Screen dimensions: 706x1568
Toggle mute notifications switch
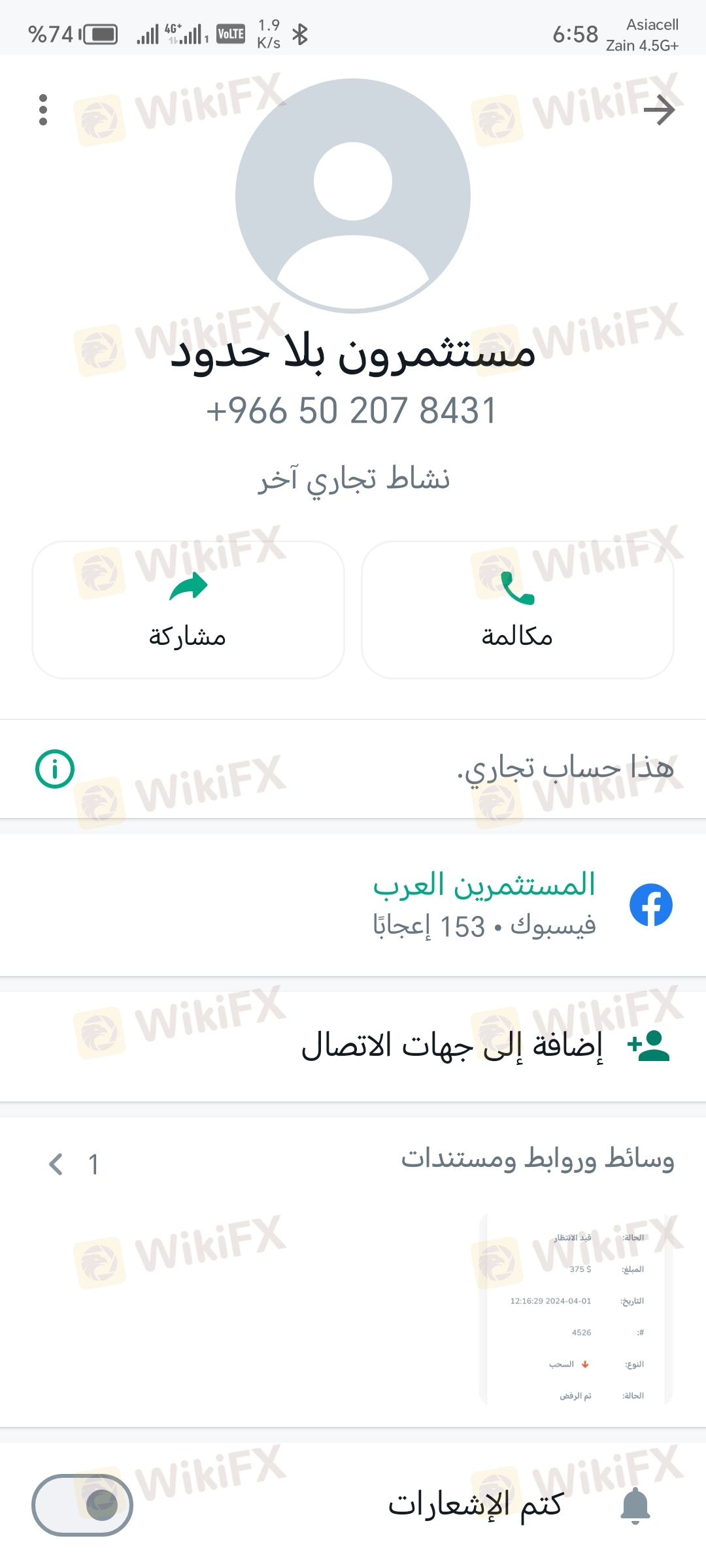click(x=82, y=1505)
